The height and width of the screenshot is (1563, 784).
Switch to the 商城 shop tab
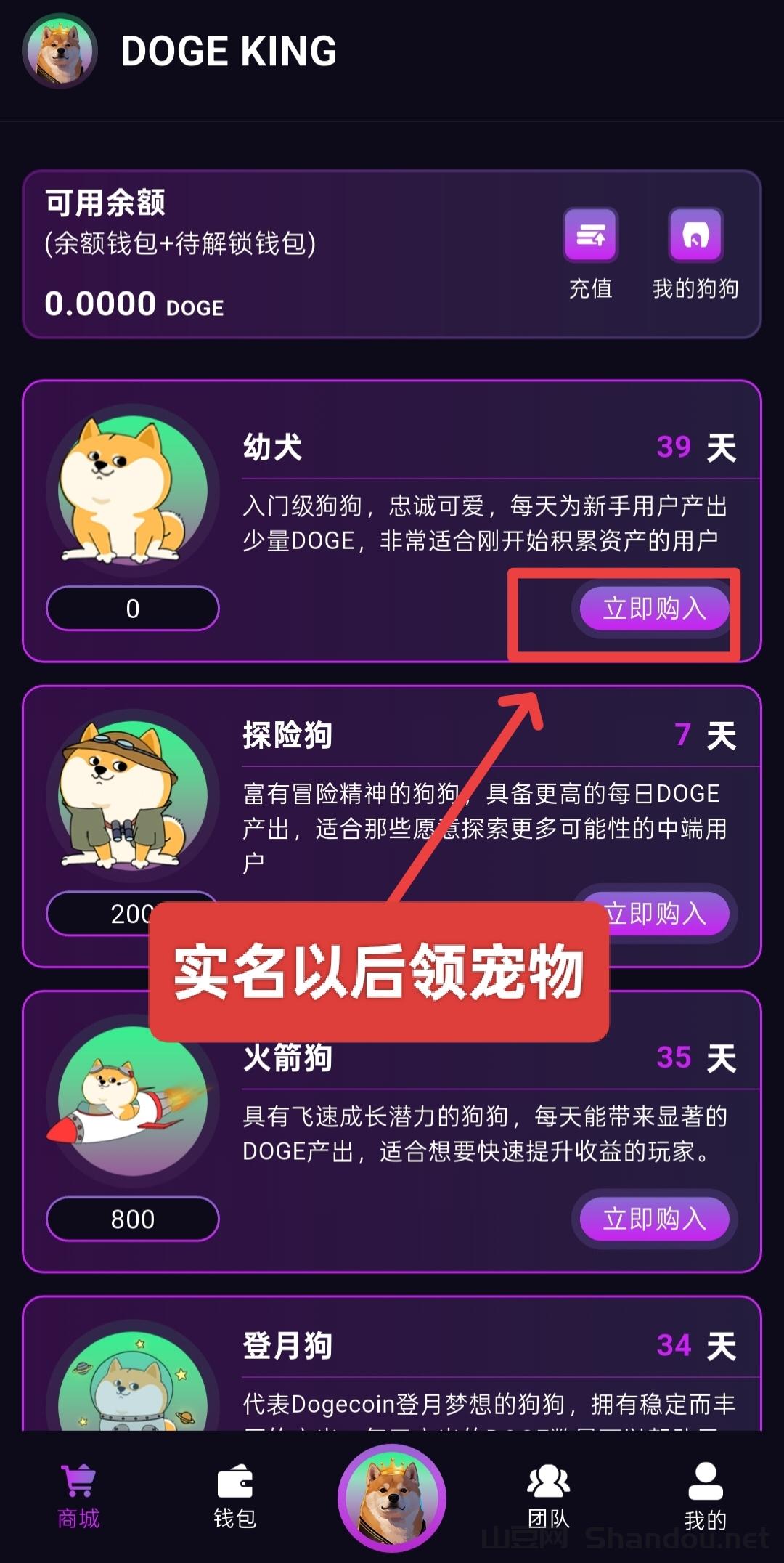(78, 1497)
